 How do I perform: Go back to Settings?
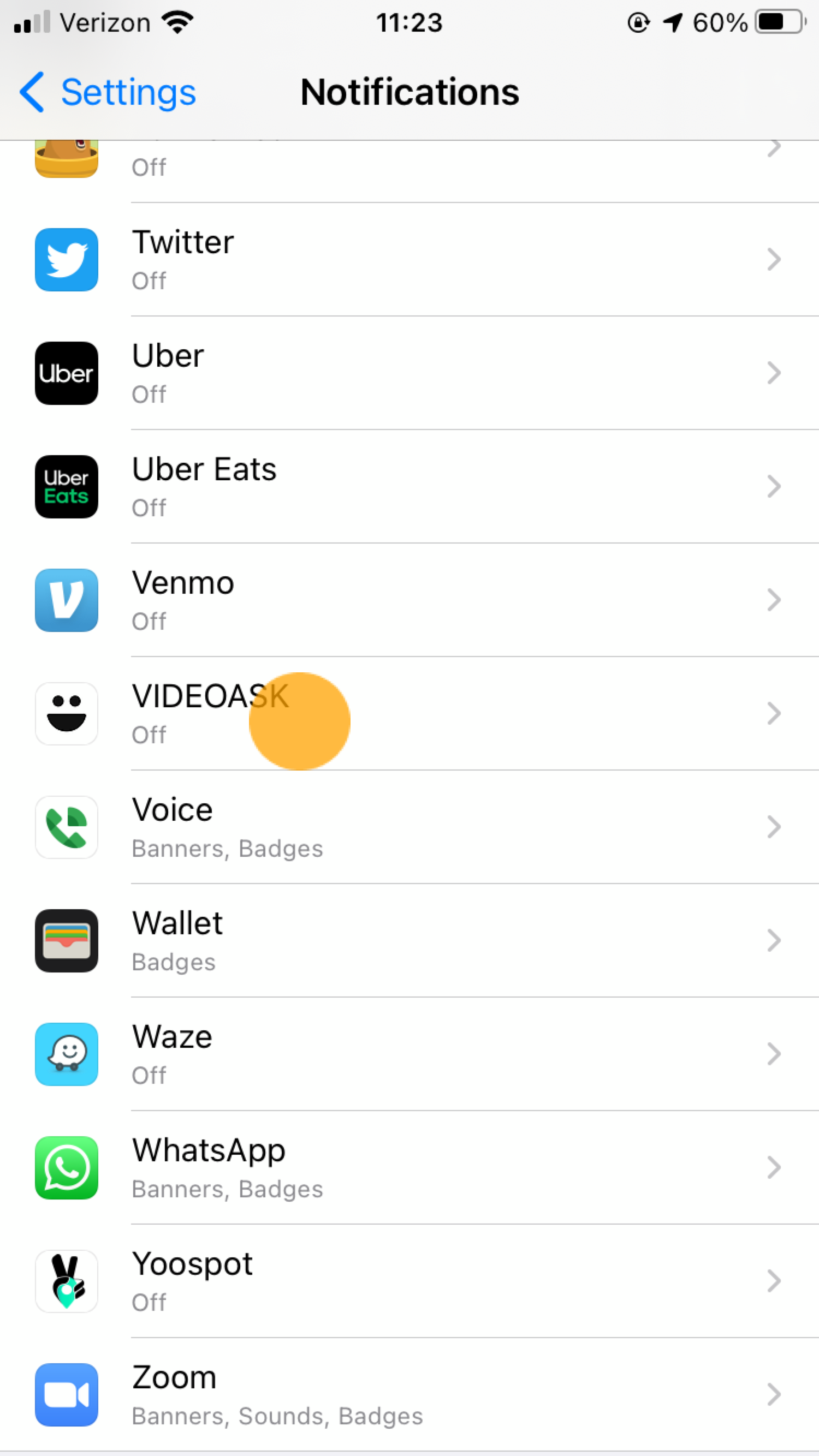(x=108, y=92)
